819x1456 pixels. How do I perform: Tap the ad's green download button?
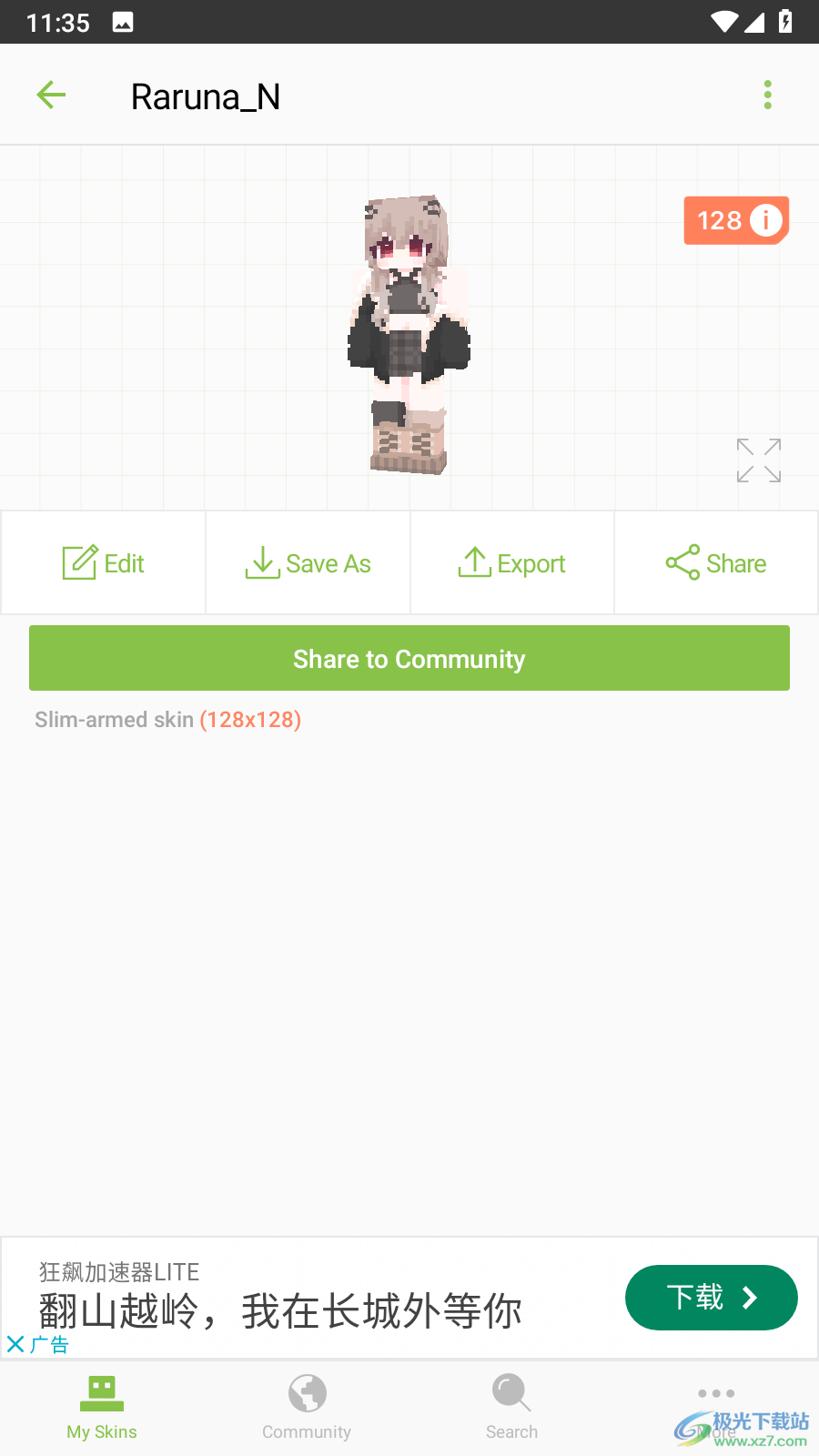coord(711,1297)
